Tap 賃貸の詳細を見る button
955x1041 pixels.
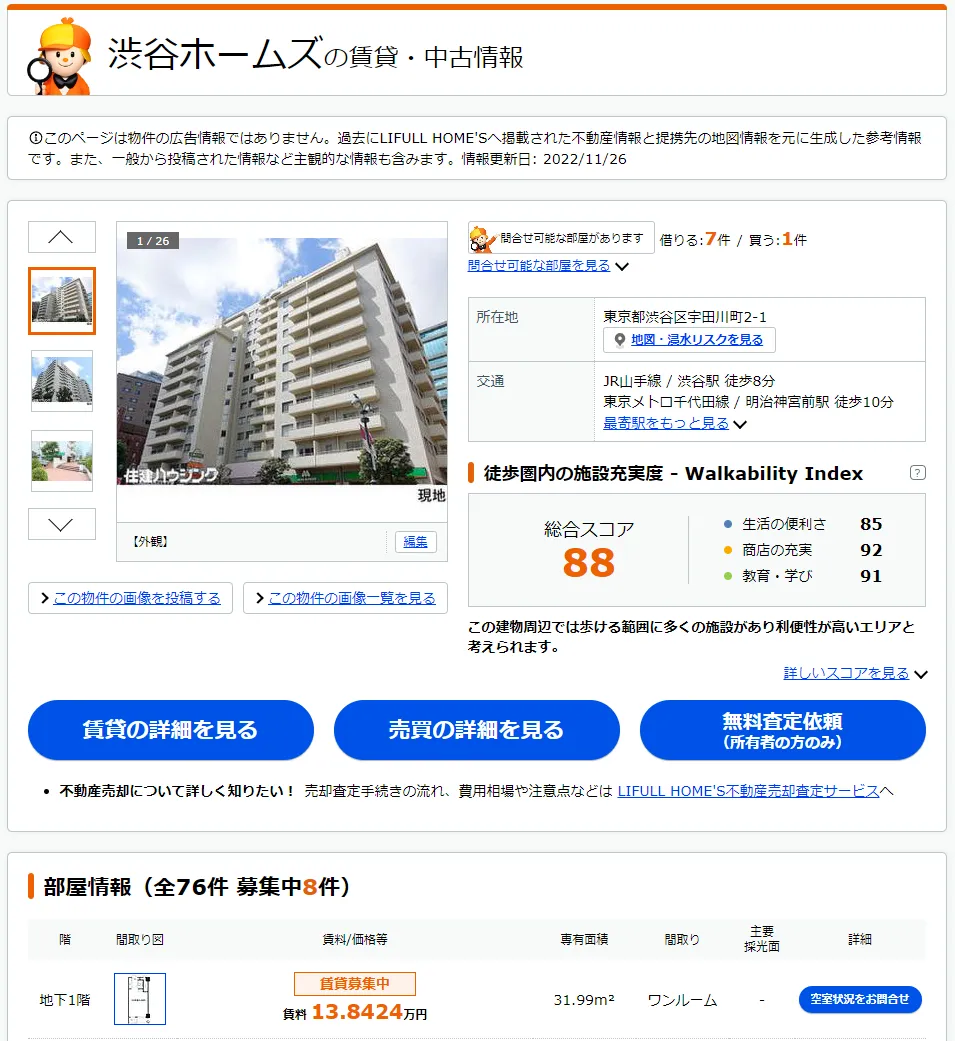(x=170, y=730)
